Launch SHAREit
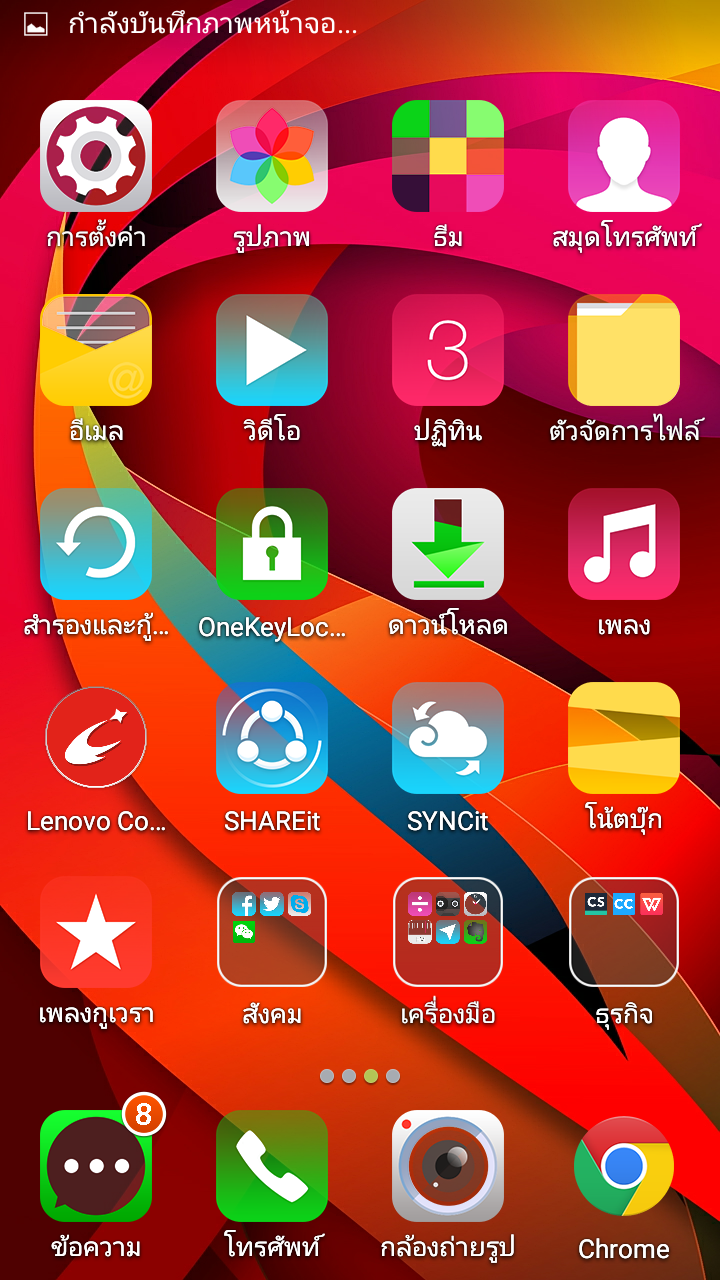 (272, 738)
